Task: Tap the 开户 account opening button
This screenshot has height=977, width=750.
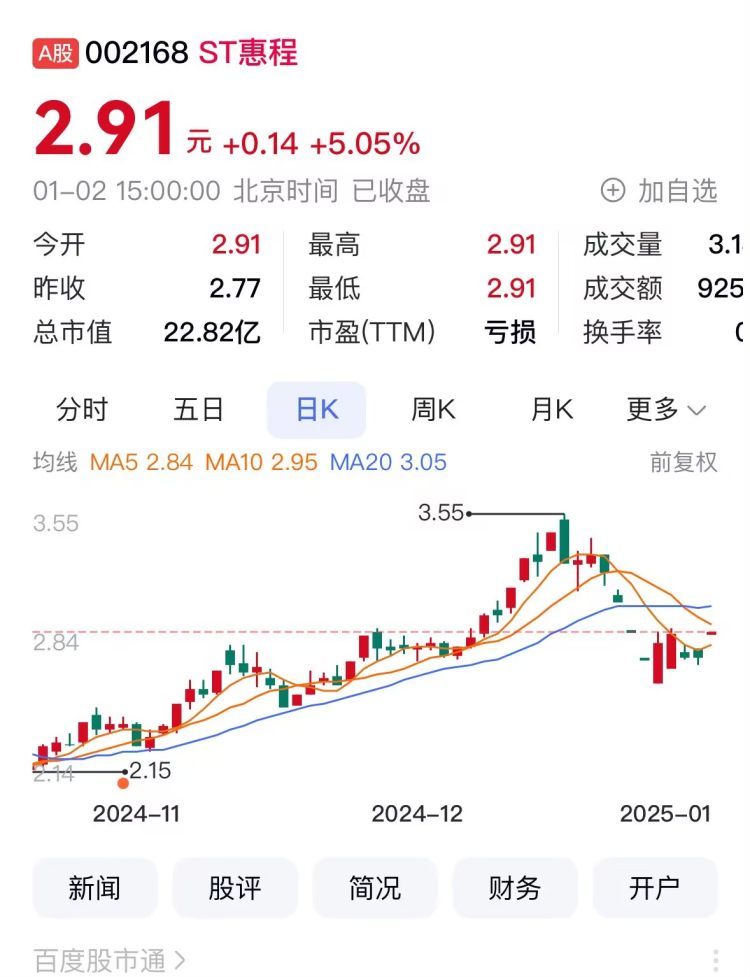Action: point(655,888)
